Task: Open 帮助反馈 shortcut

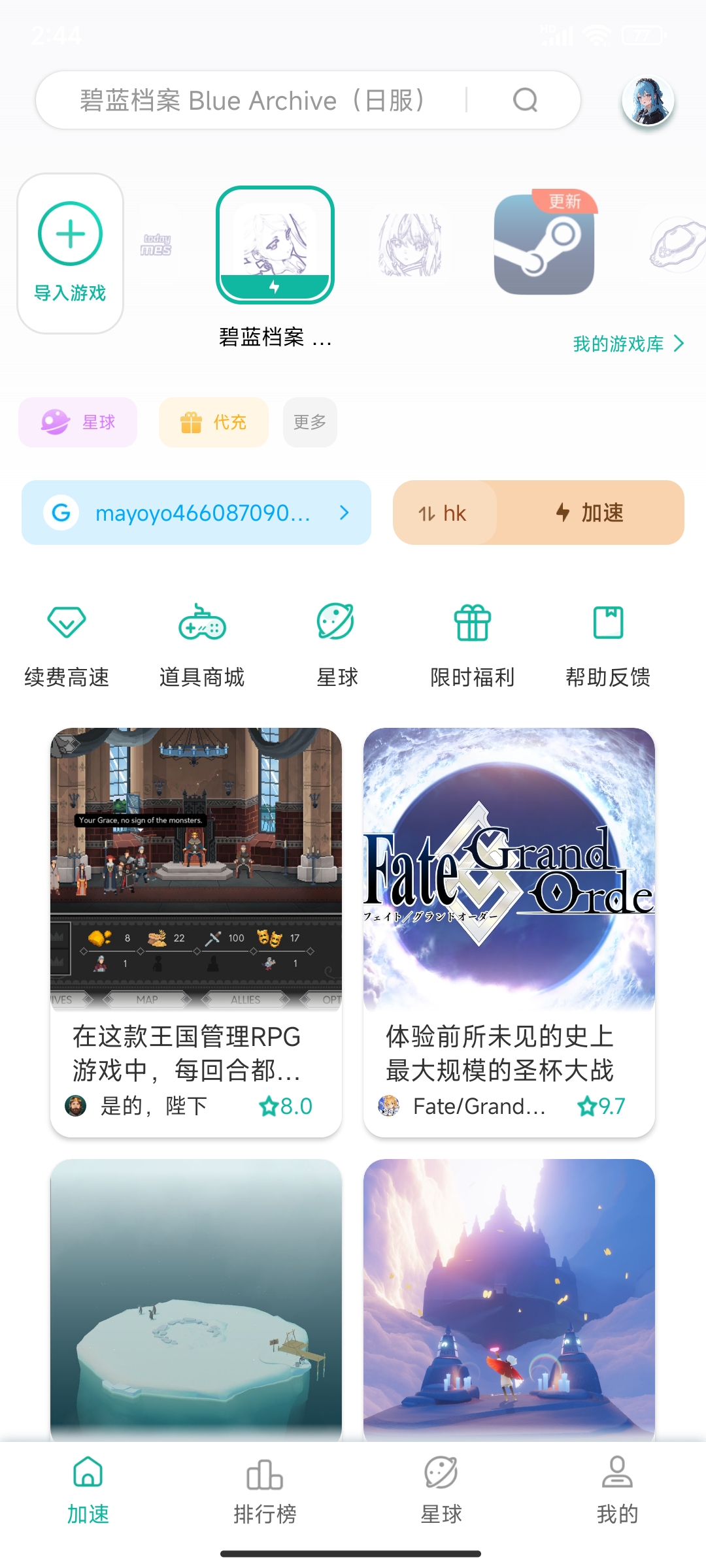Action: [608, 645]
